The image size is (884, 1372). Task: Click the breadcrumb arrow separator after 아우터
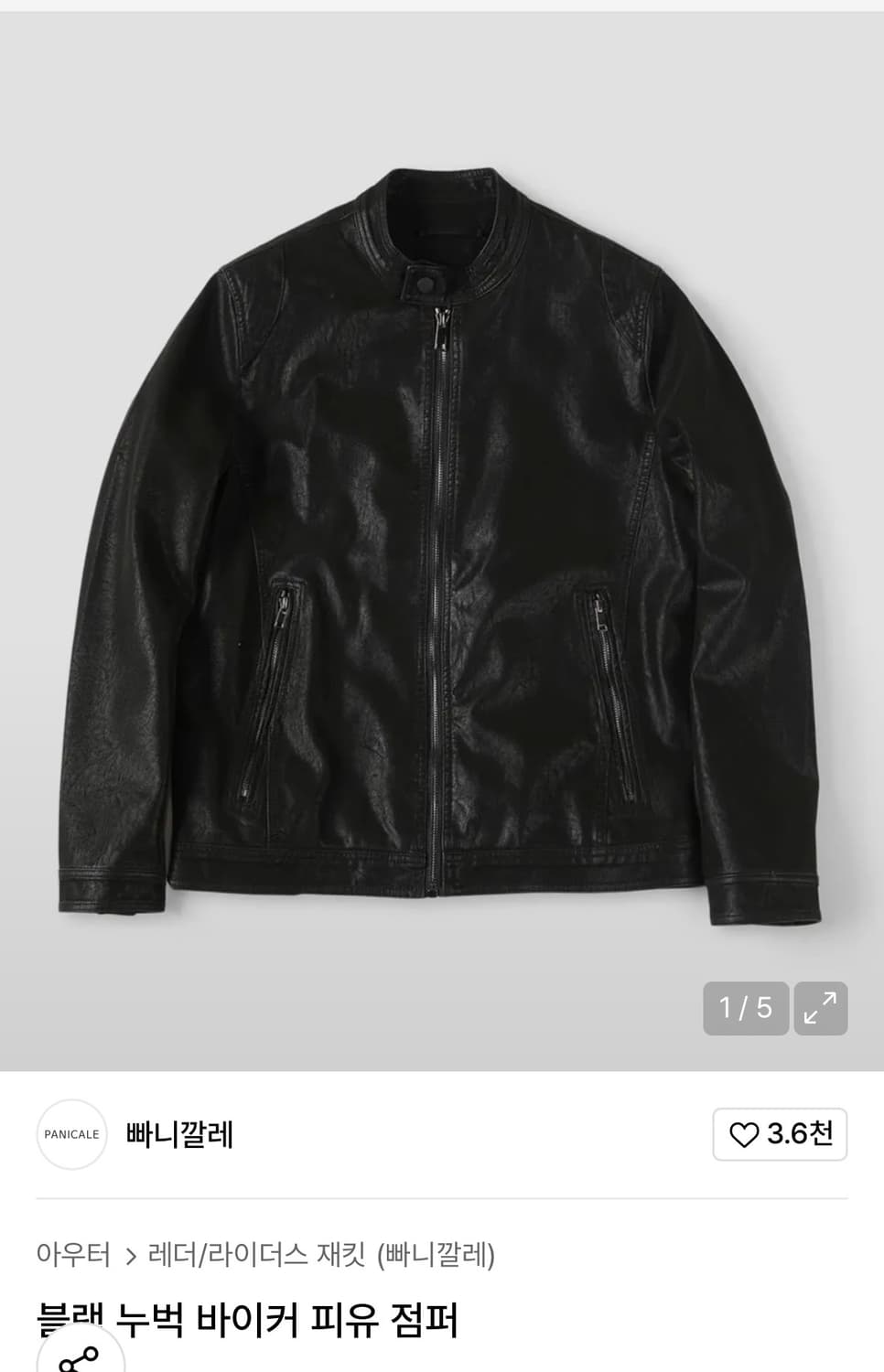129,1257
